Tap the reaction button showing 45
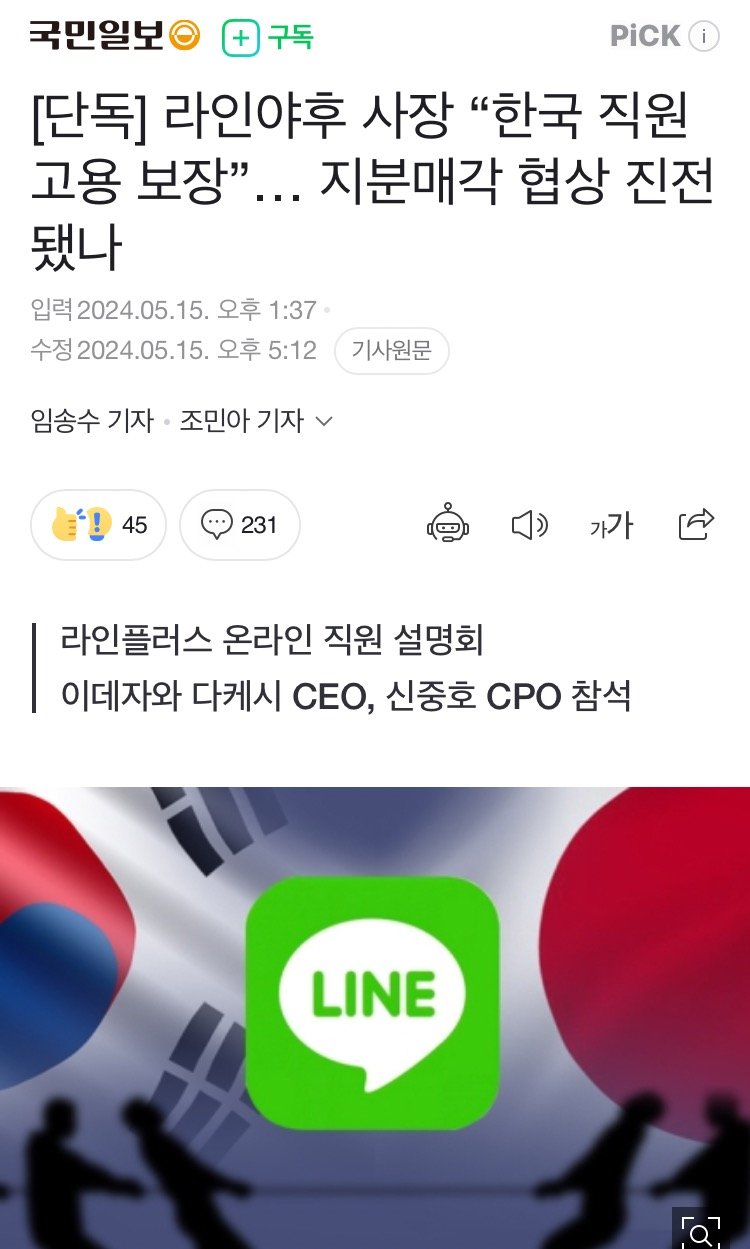Screen dimensions: 750x1249 click(x=98, y=524)
